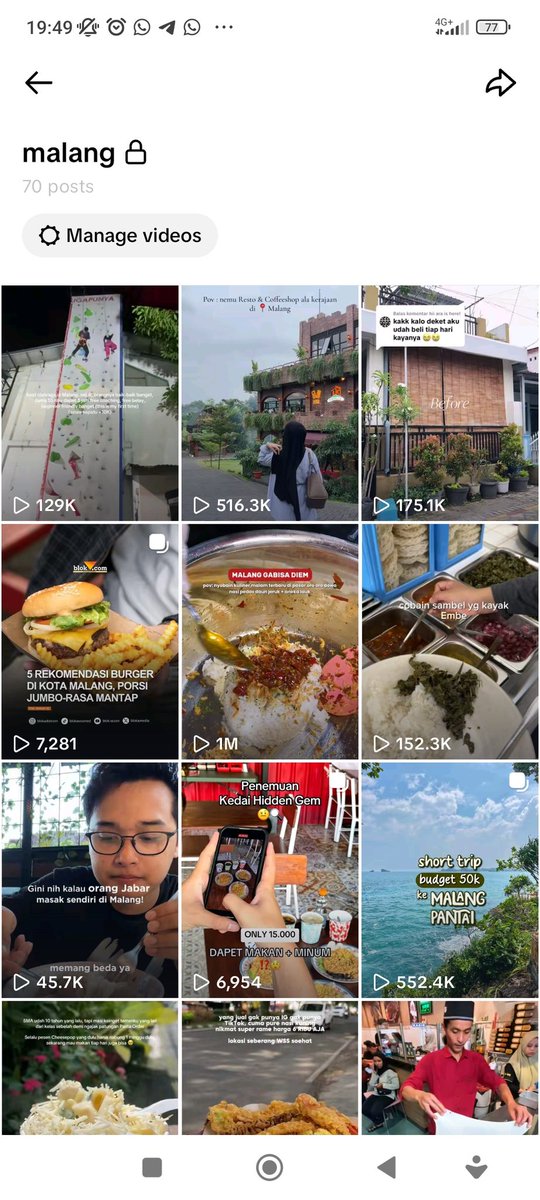Image resolution: width=540 pixels, height=1200 pixels.
Task: Play the Resto & Coffeeshop video with 516.3K views
Action: coord(270,403)
